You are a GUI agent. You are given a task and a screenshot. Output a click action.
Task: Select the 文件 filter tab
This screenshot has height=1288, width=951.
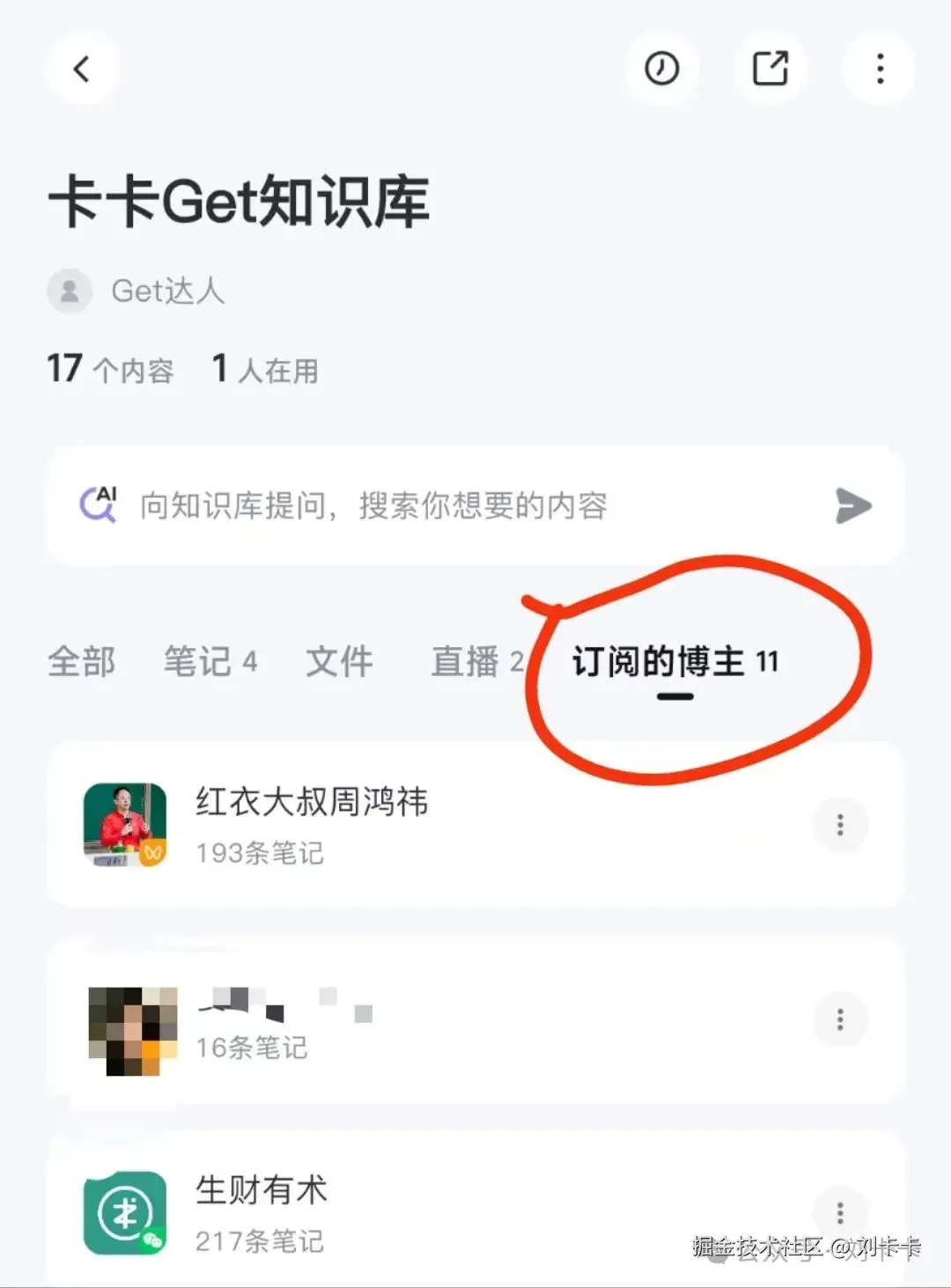pyautogui.click(x=339, y=662)
